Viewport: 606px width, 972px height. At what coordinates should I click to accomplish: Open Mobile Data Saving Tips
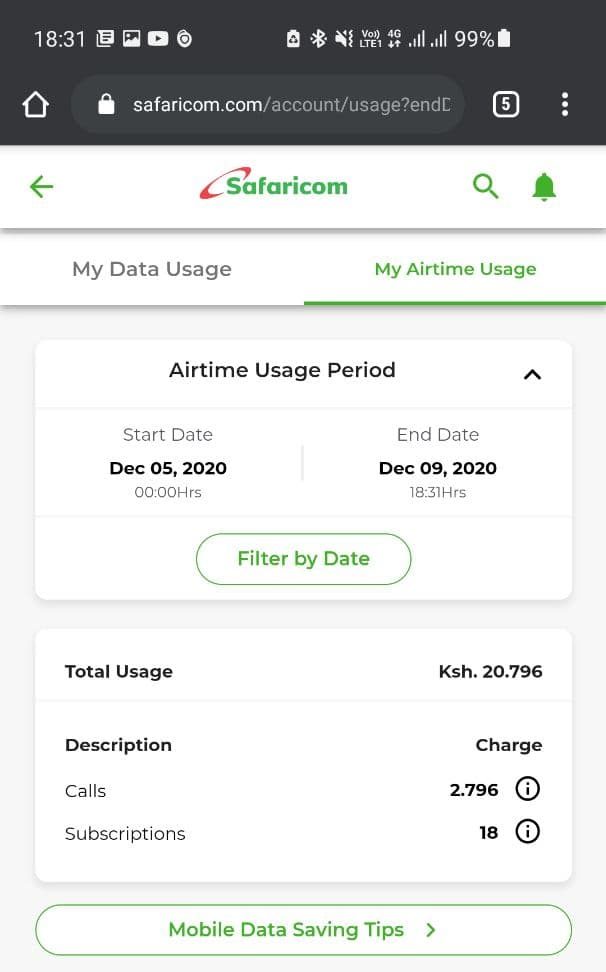(x=304, y=930)
